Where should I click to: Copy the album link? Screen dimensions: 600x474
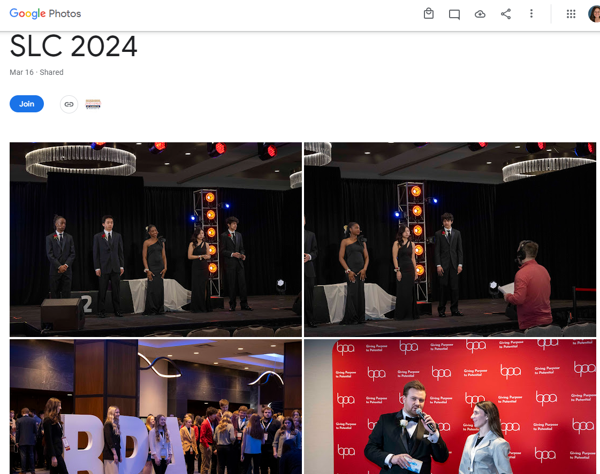pos(69,104)
